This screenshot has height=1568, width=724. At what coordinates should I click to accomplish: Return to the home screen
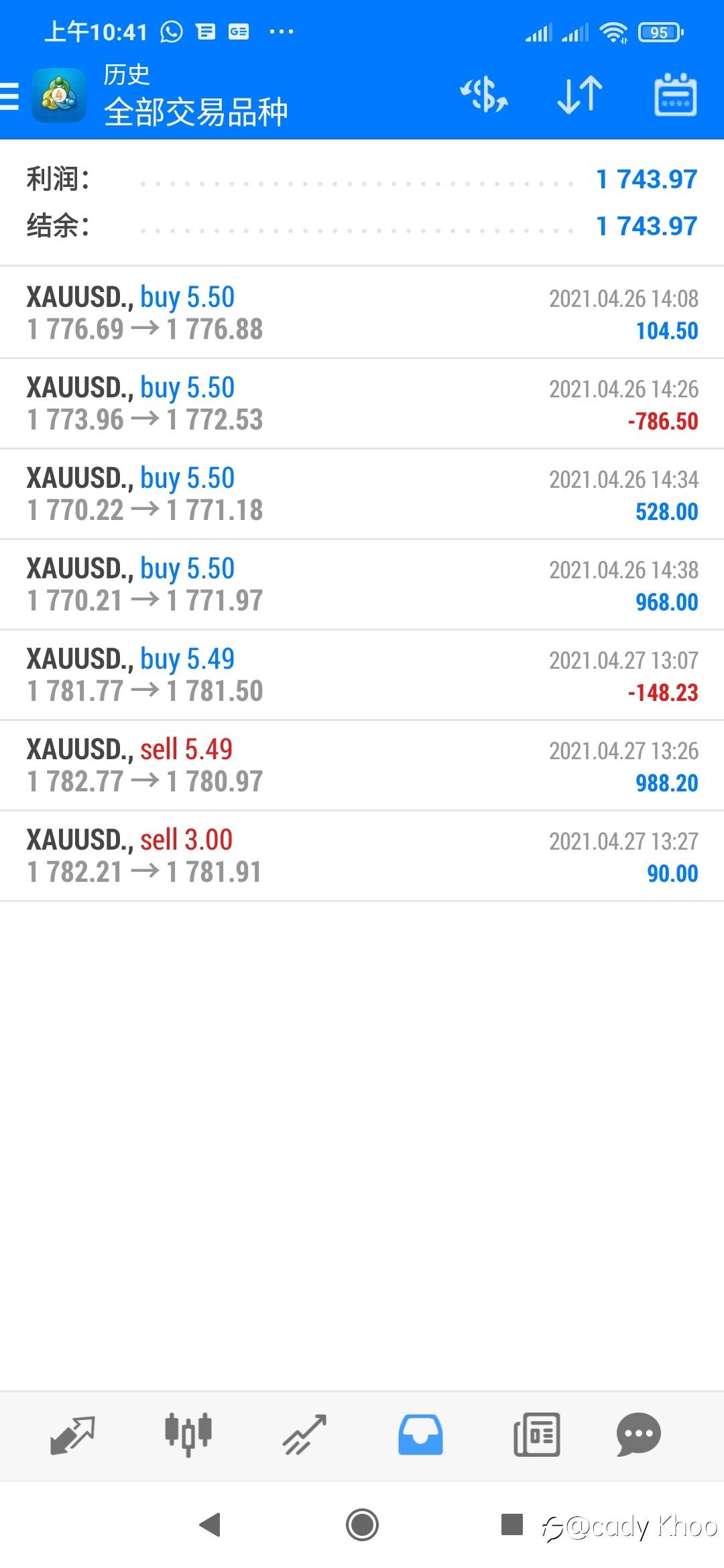tap(362, 1525)
